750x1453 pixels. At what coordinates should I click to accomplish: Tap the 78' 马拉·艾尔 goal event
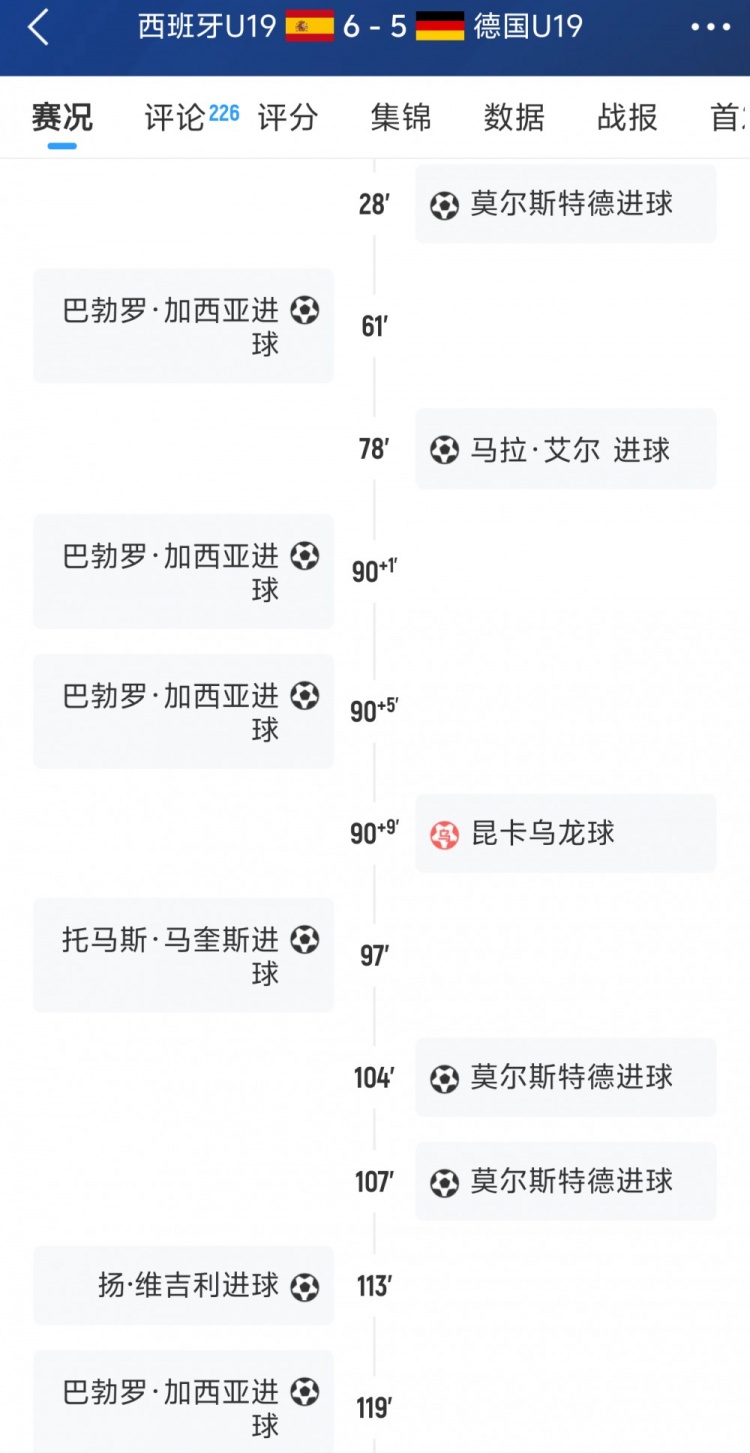(566, 449)
